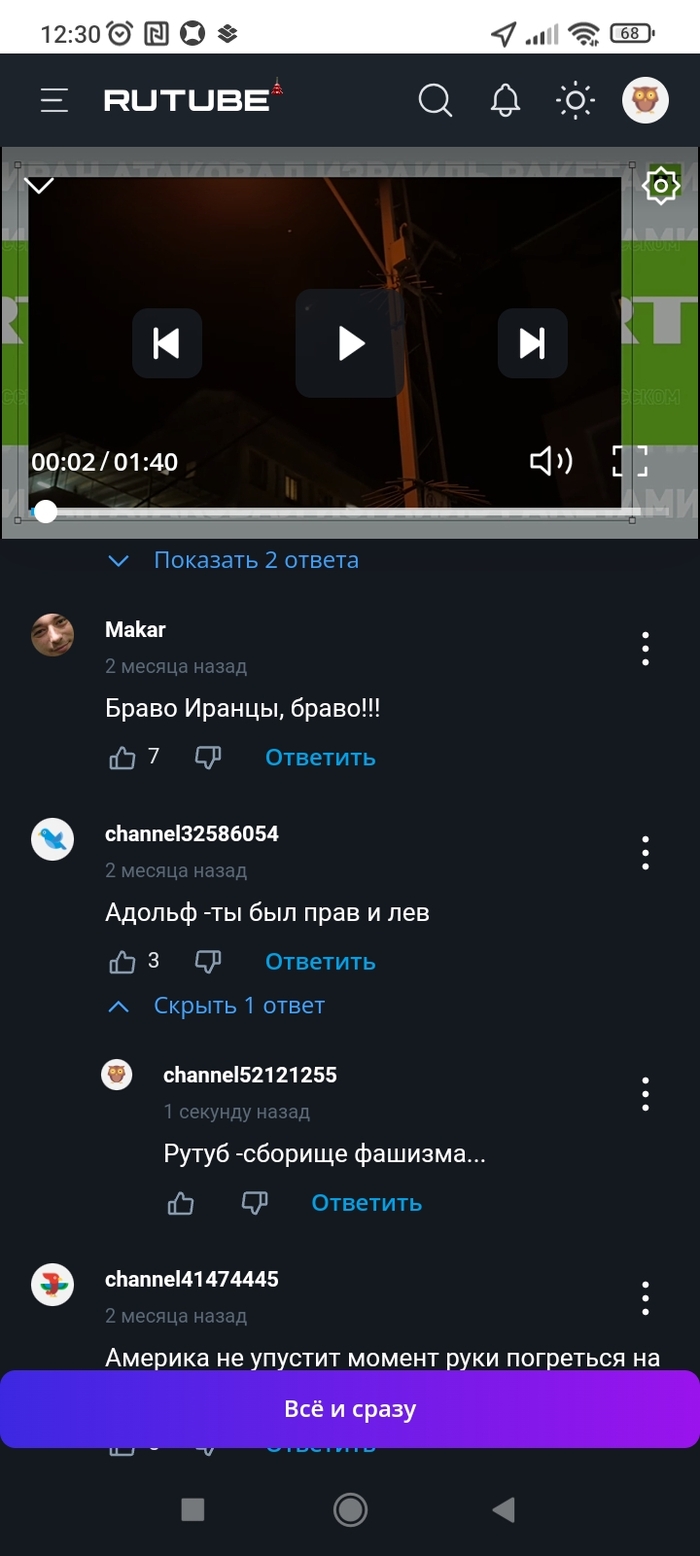Screen dimensions: 700x1556
Task: Toggle the light theme sun icon
Action: tap(576, 100)
